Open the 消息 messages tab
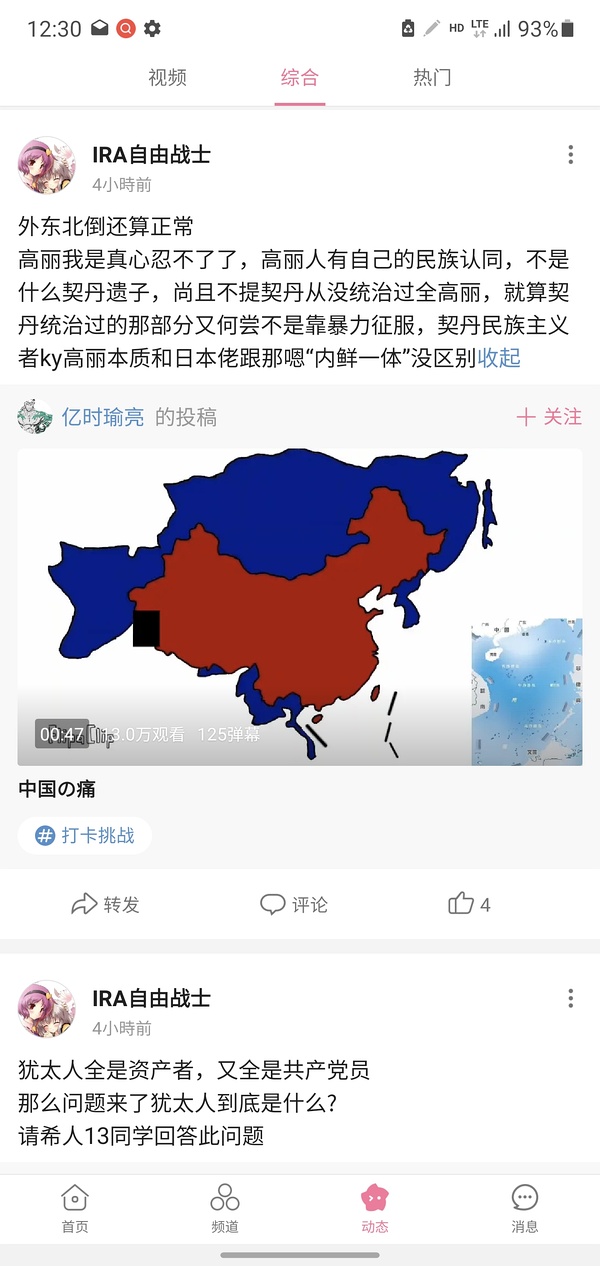600x1266 pixels. click(524, 1207)
